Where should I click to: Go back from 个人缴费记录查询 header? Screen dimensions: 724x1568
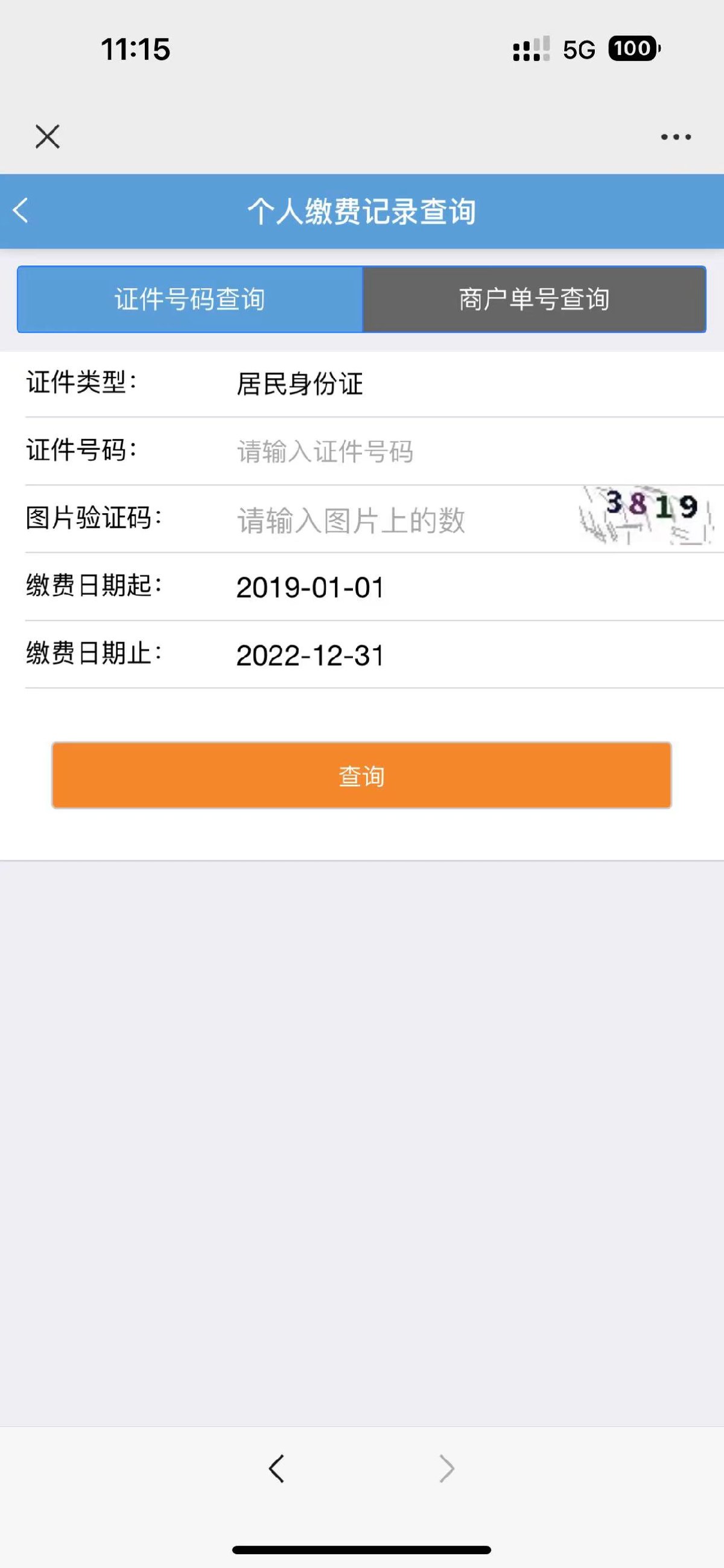21,210
